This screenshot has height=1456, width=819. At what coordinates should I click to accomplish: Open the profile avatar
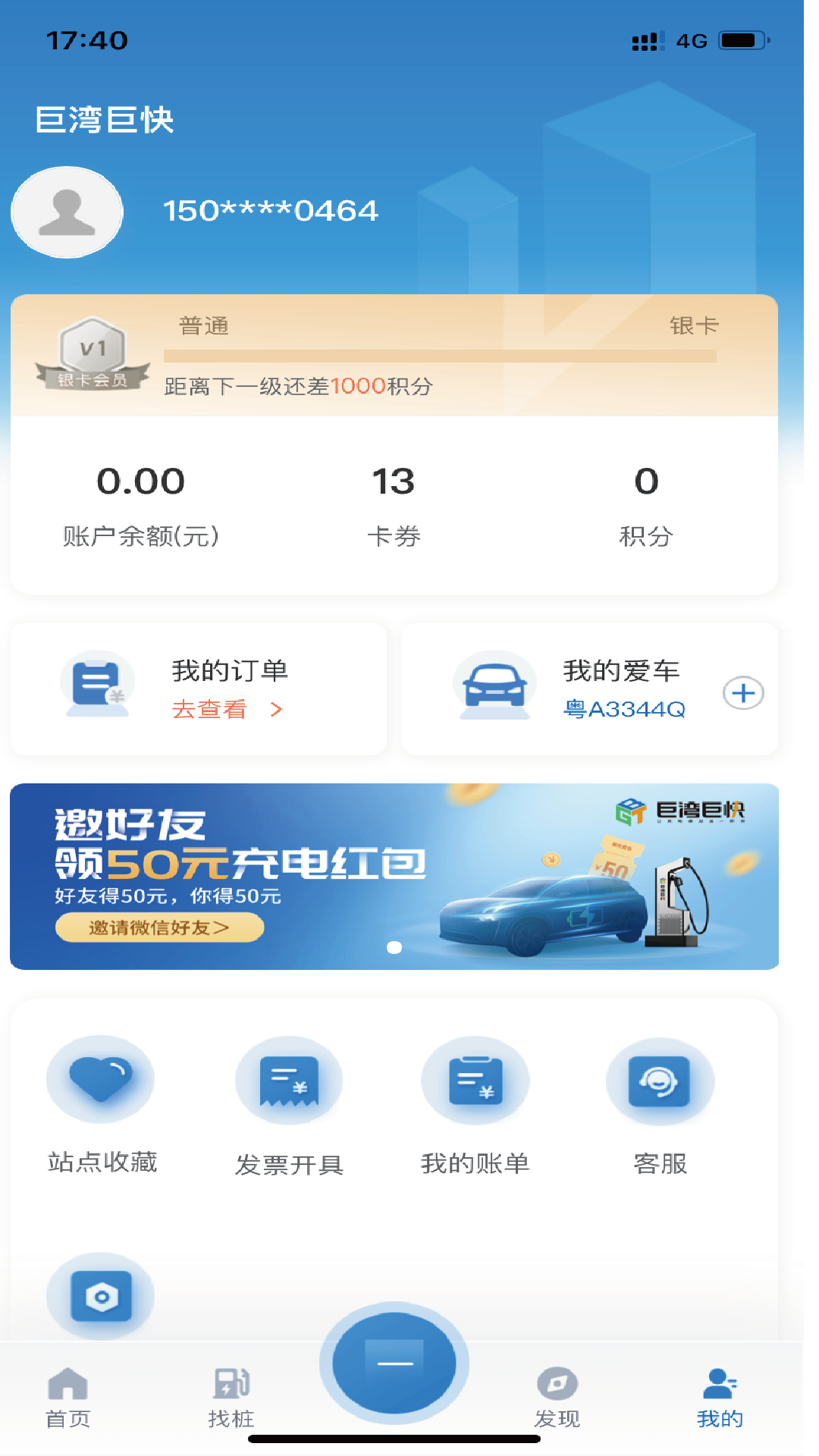pyautogui.click(x=67, y=212)
